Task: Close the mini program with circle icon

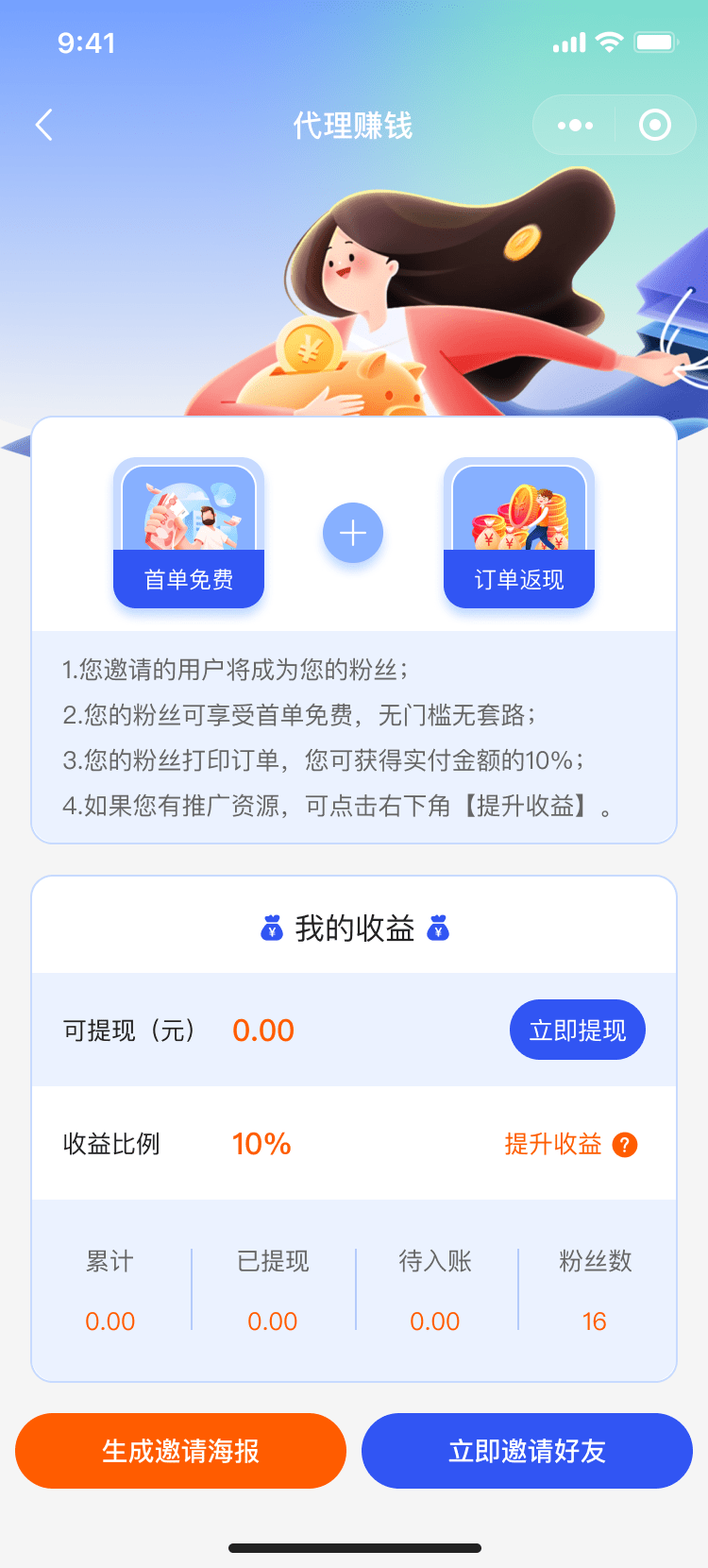Action: [x=654, y=125]
